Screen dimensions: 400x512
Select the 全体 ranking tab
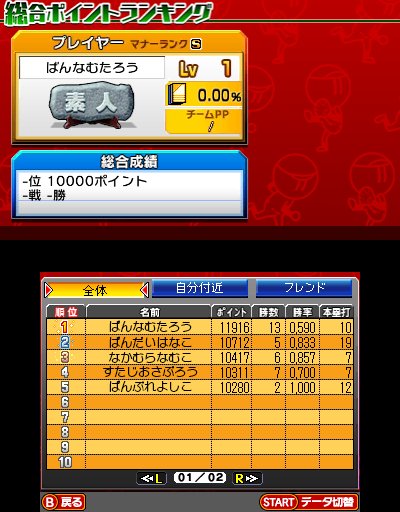point(96,290)
